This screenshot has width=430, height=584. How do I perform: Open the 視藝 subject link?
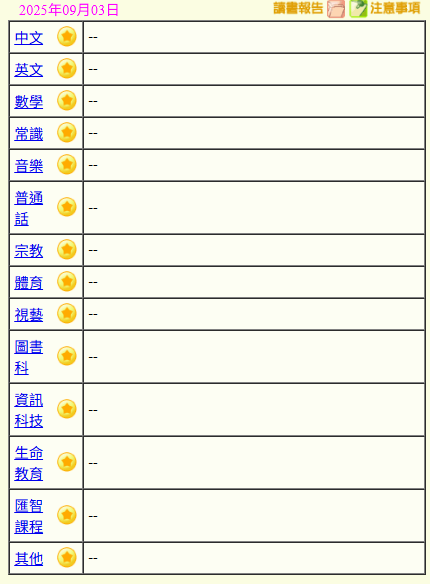coord(29,315)
